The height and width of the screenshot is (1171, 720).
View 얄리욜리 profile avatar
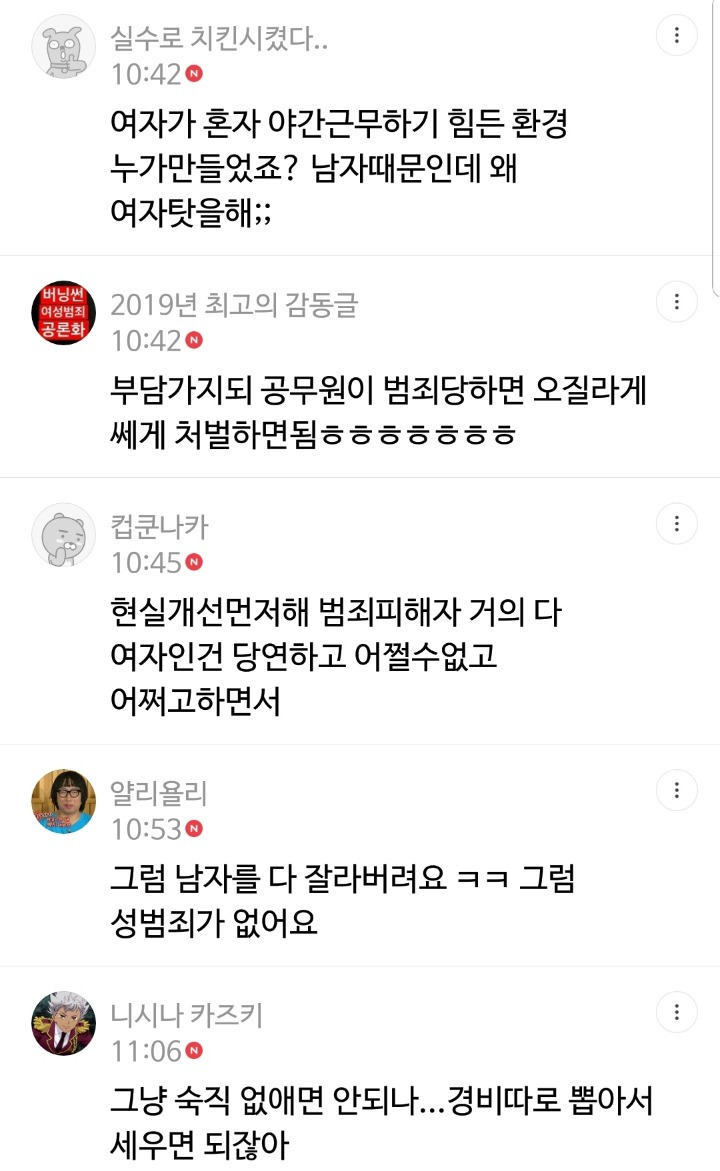pos(64,803)
